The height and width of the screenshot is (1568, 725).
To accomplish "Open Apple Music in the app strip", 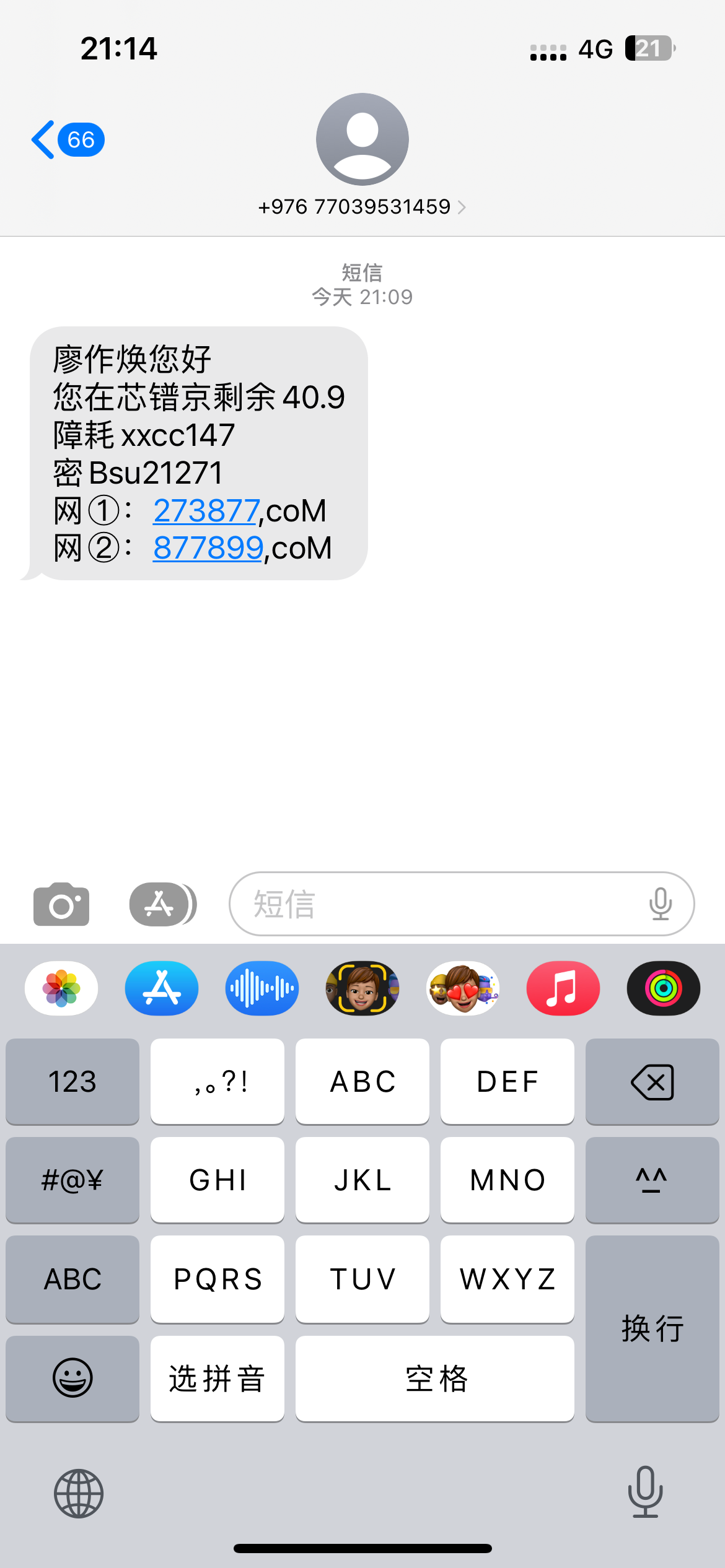I will tap(563, 988).
